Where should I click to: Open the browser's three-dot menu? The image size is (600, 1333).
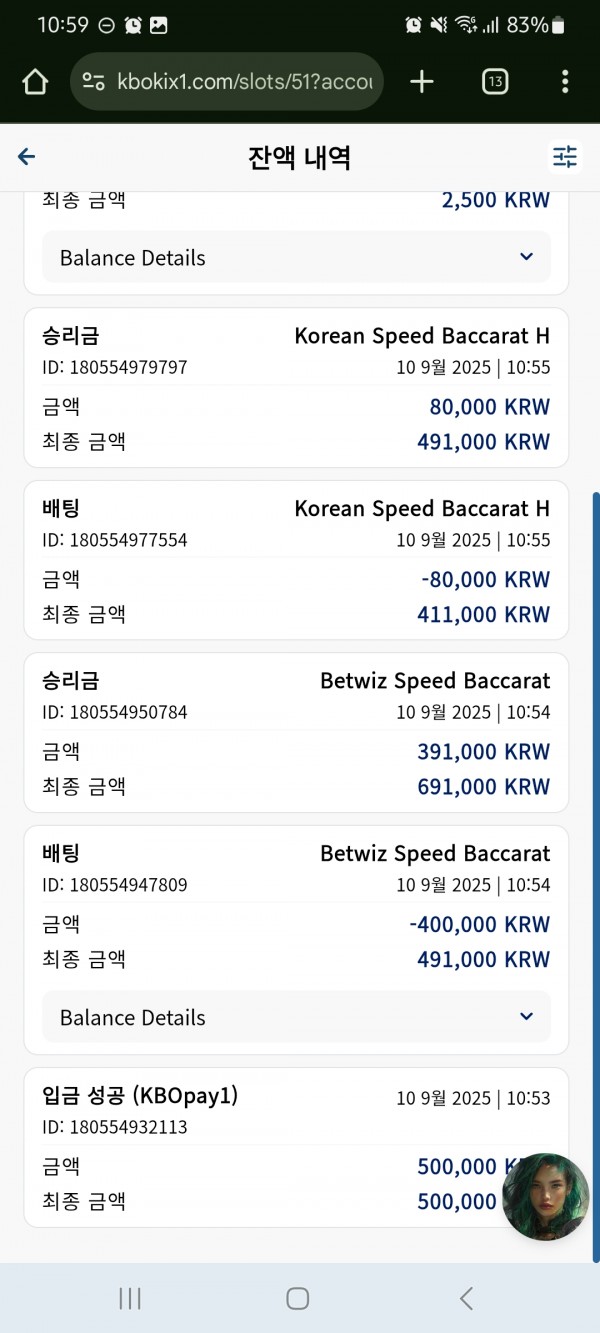tap(565, 82)
